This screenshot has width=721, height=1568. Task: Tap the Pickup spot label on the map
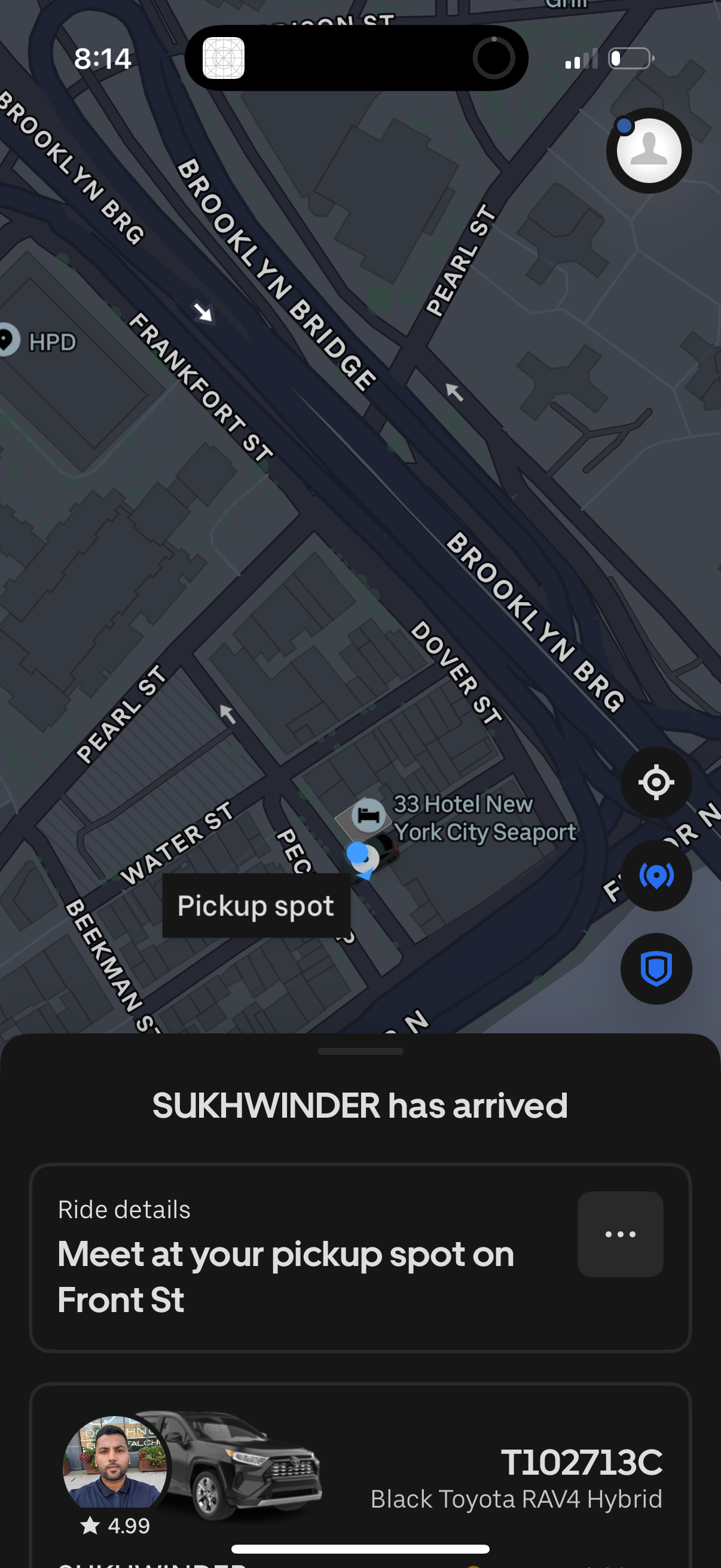pyautogui.click(x=255, y=905)
